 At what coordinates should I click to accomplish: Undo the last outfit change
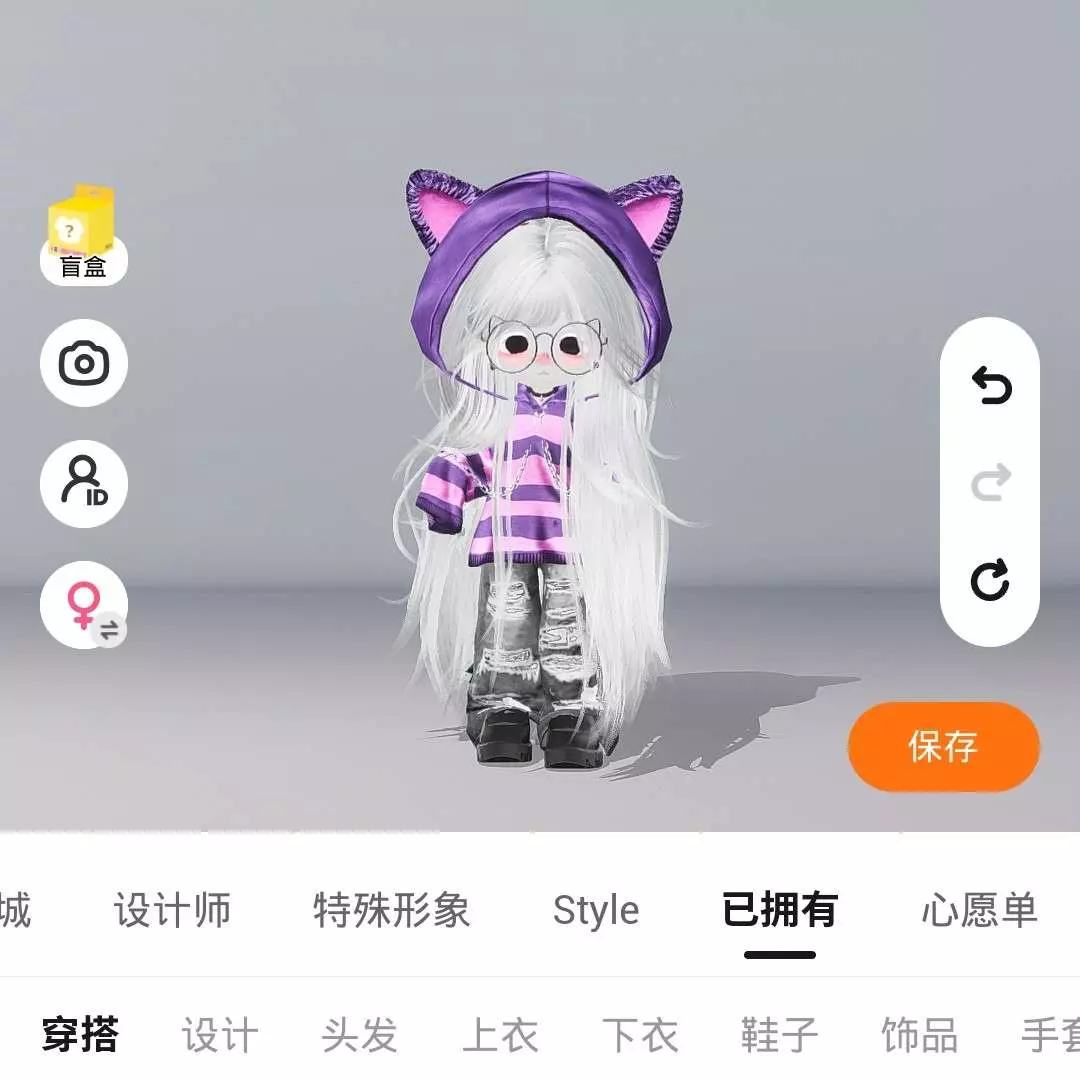(990, 385)
